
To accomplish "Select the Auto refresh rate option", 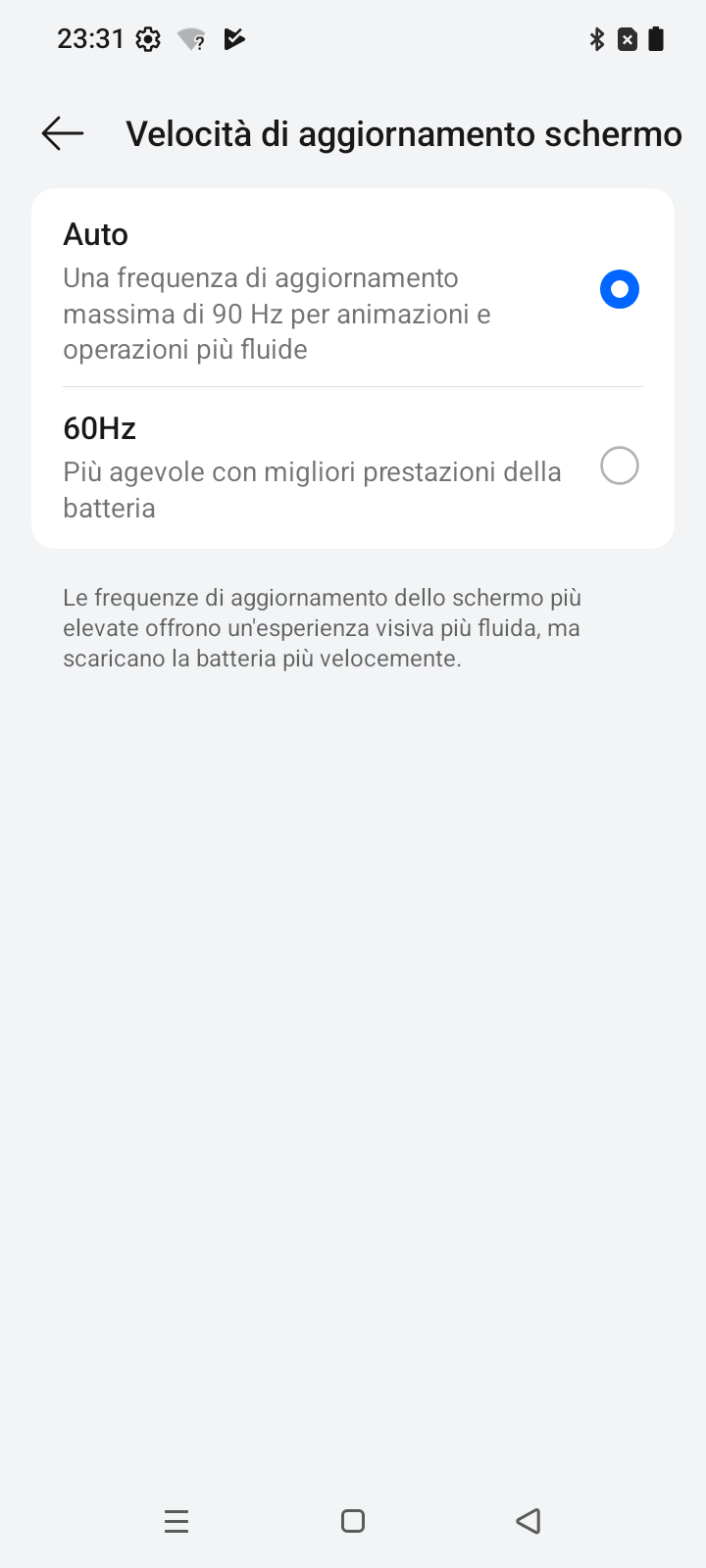I will [x=353, y=289].
